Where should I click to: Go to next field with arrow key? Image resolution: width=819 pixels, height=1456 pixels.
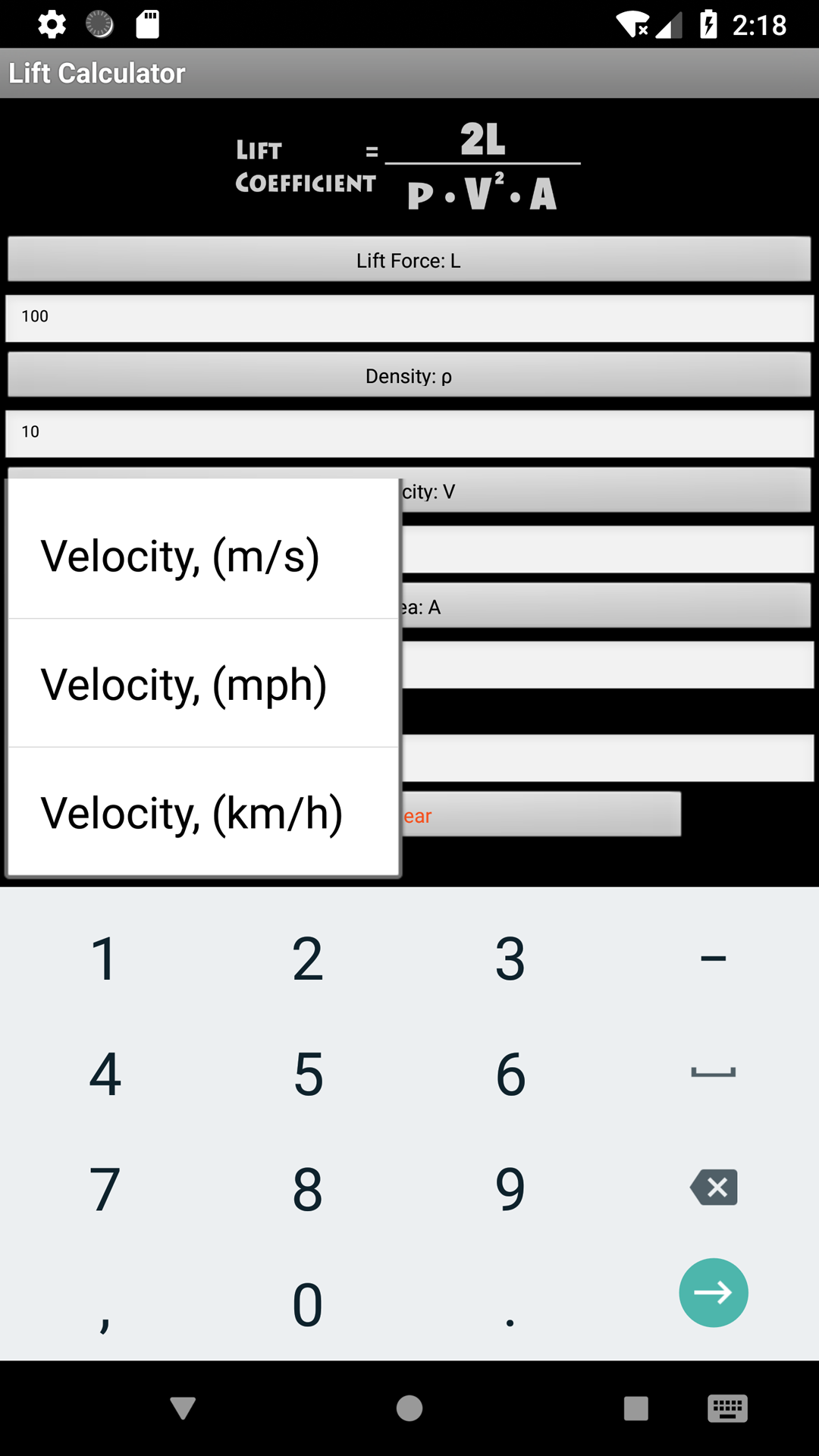(713, 1292)
